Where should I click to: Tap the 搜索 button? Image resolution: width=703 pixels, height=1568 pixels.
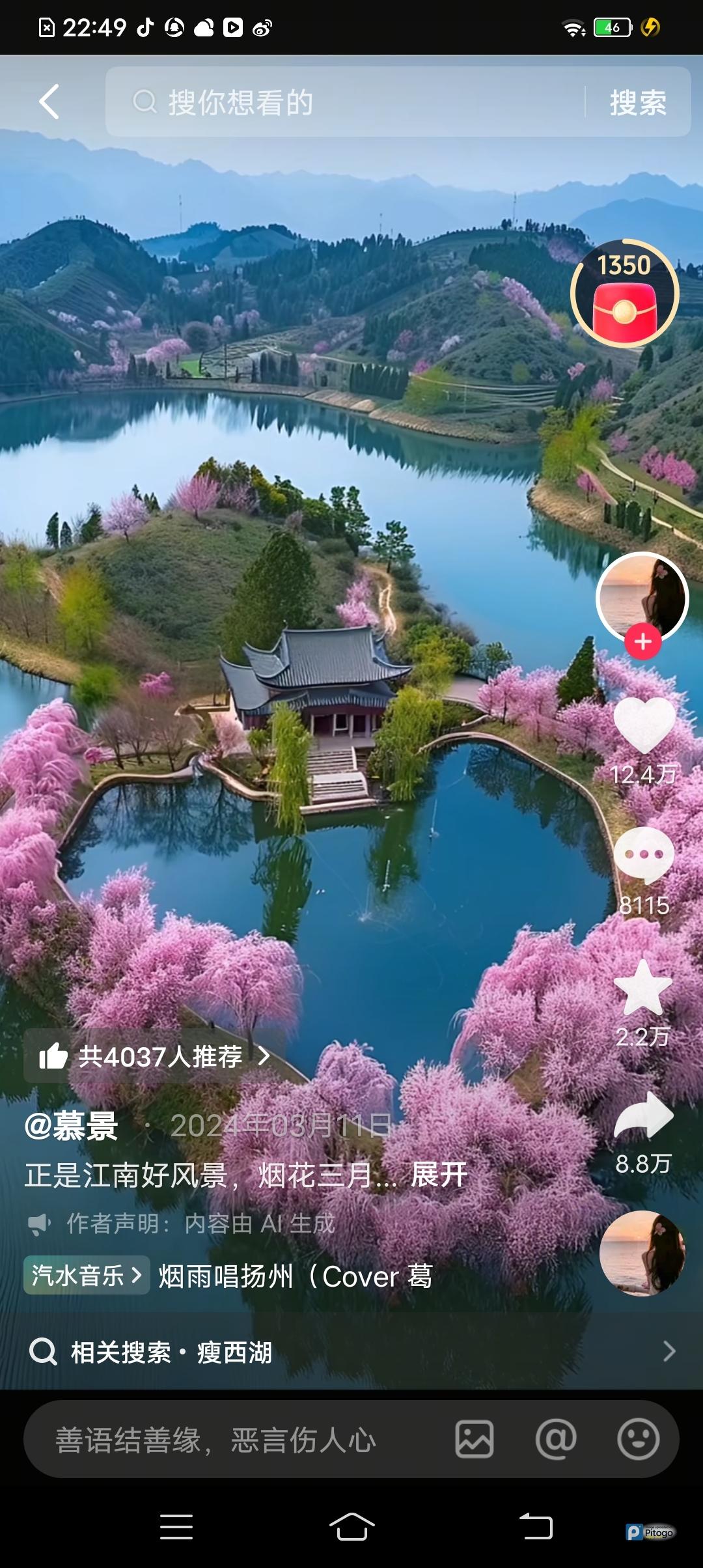(638, 103)
